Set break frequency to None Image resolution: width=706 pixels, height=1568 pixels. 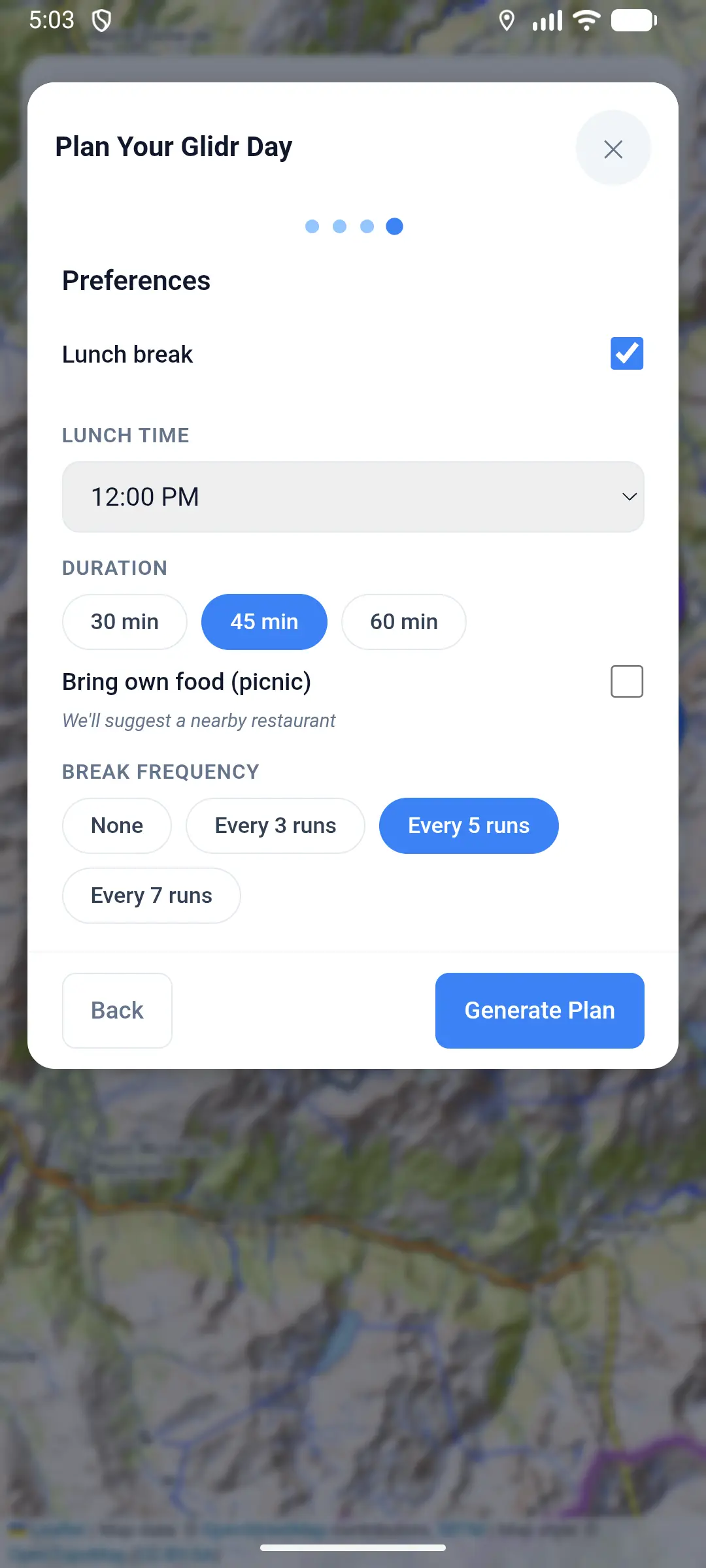116,825
